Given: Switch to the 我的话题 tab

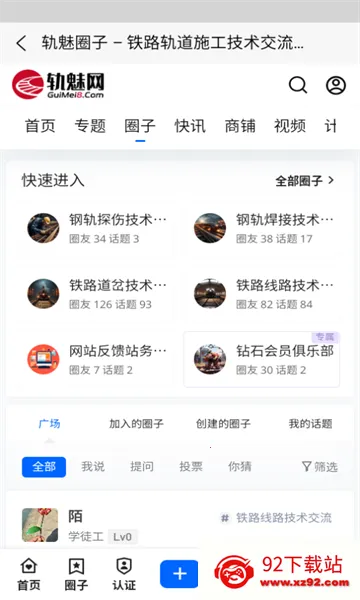Looking at the screenshot, I should coord(310,424).
